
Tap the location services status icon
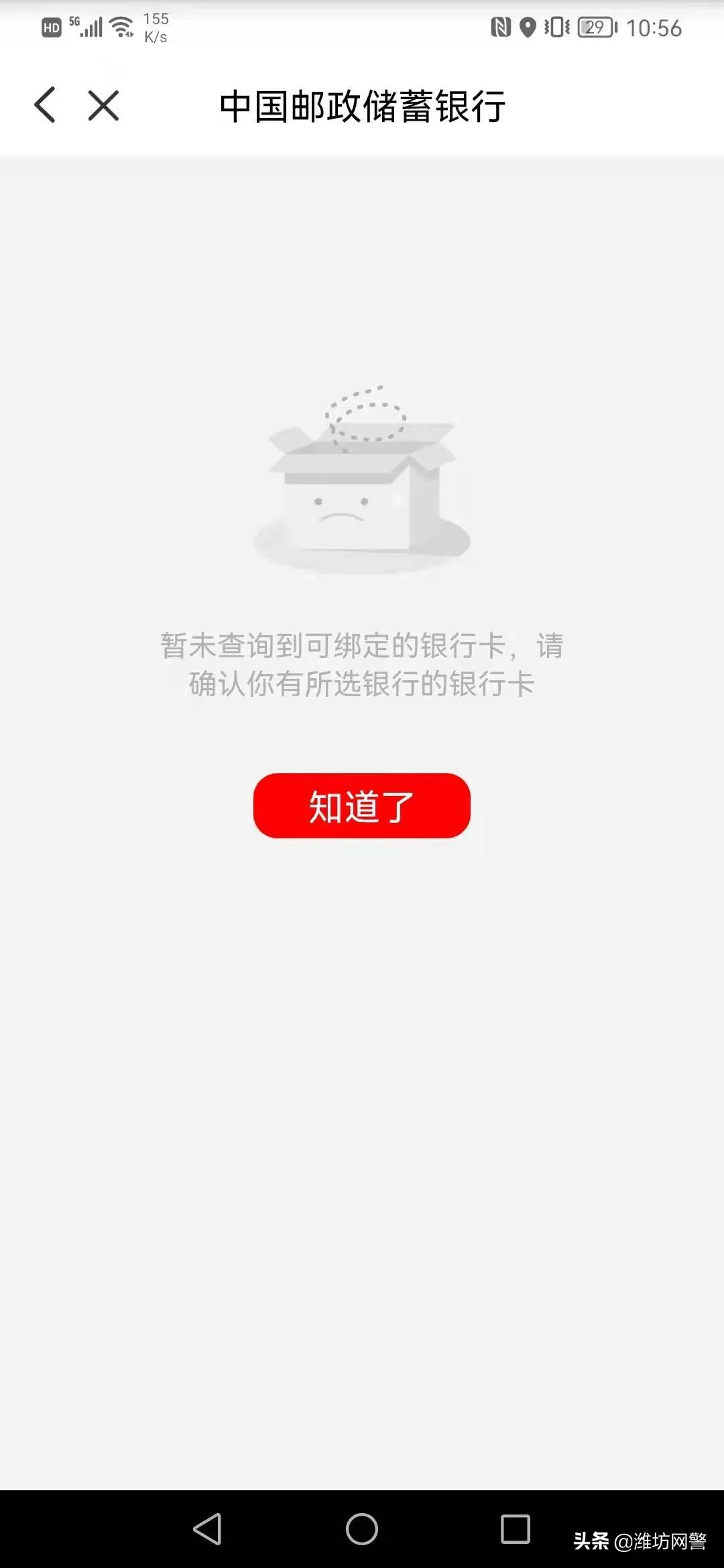(527, 27)
